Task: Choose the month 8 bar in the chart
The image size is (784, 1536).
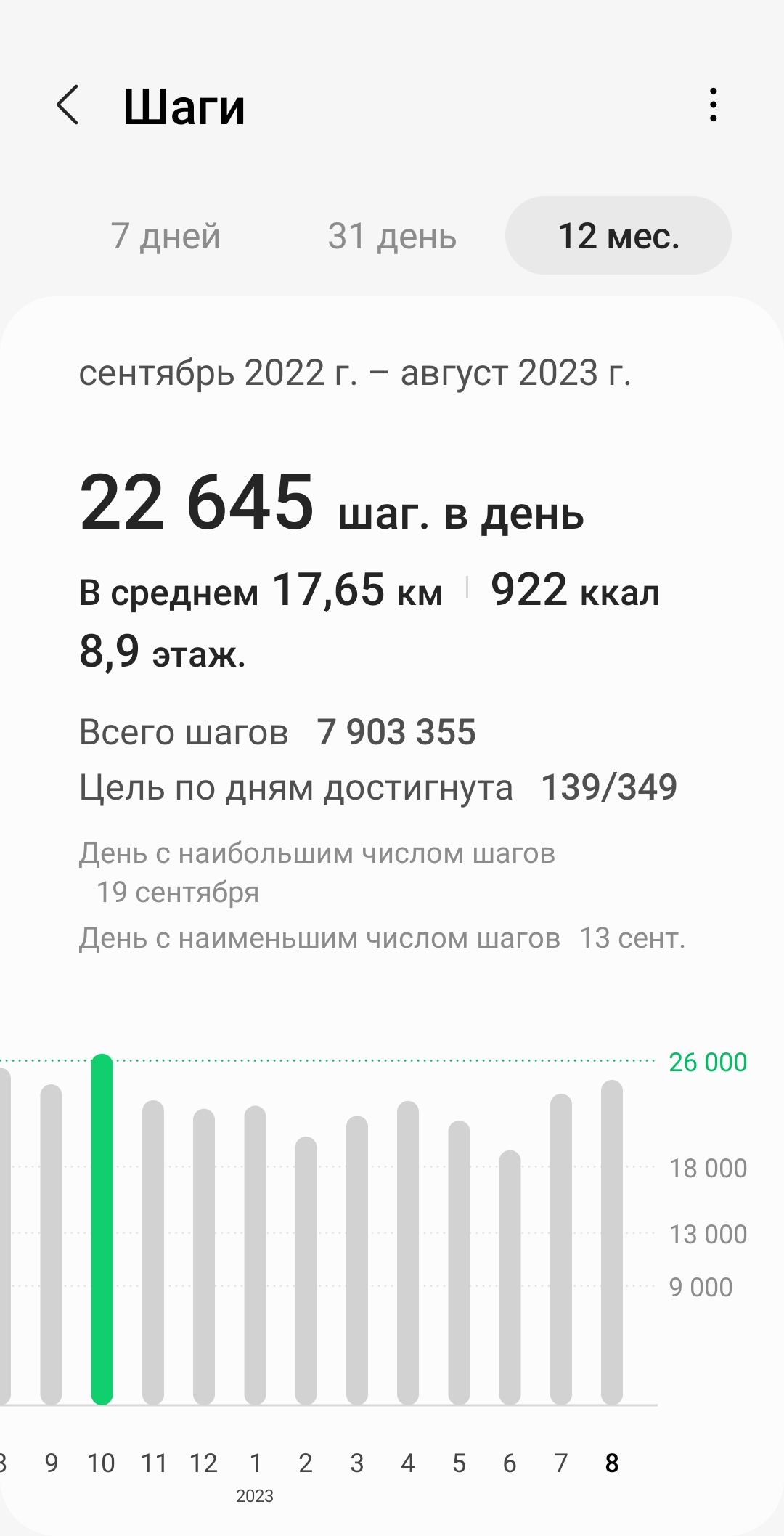Action: pos(612,1241)
